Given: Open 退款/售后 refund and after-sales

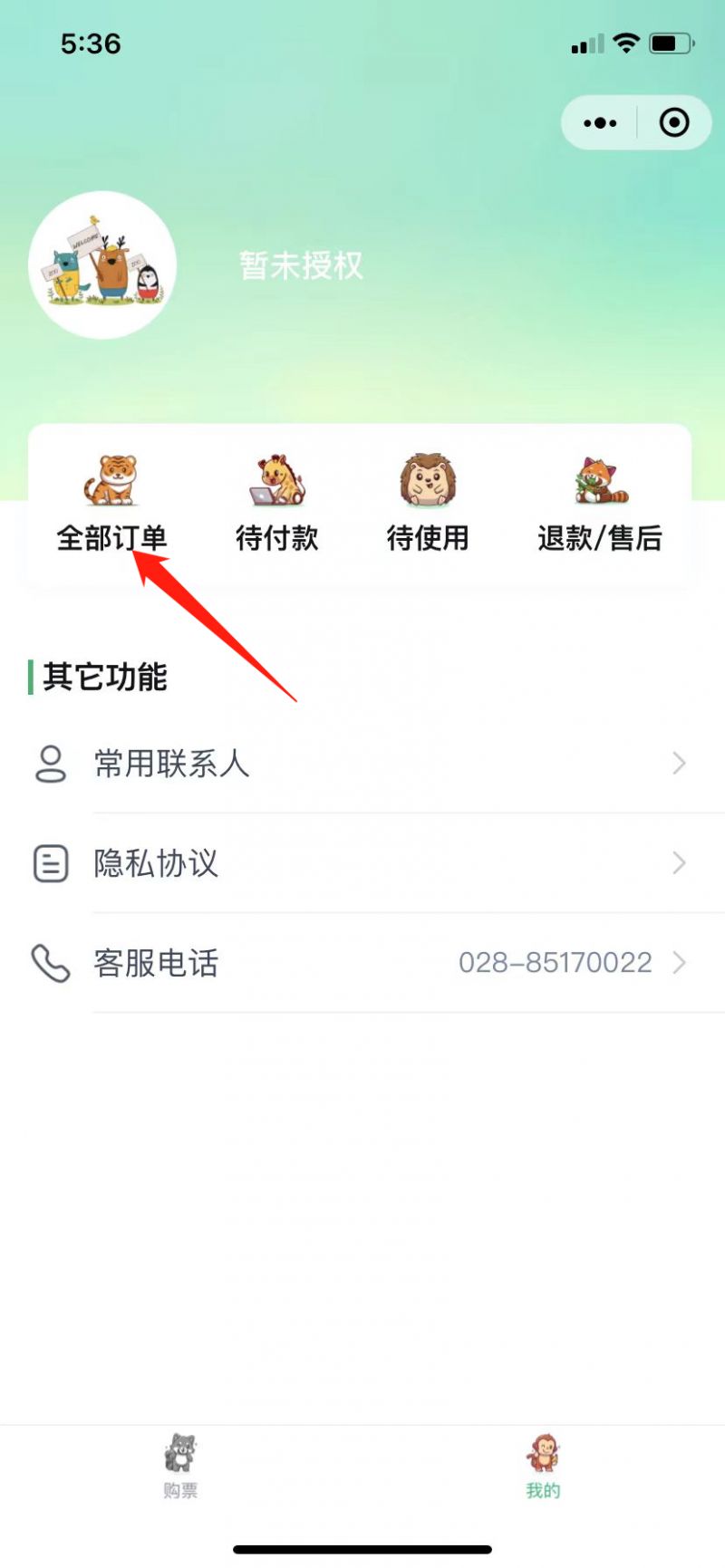Looking at the screenshot, I should [600, 505].
